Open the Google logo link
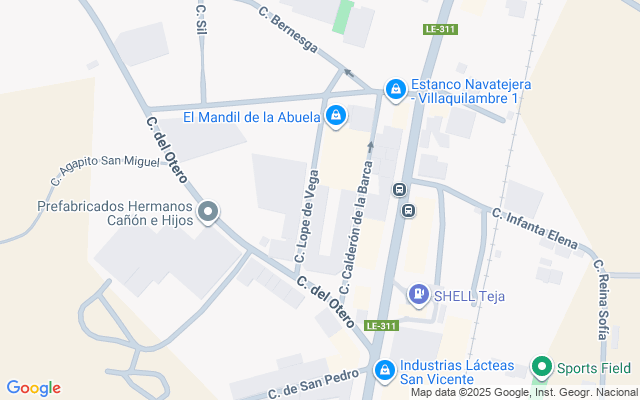The width and height of the screenshot is (640, 400). pos(33,388)
